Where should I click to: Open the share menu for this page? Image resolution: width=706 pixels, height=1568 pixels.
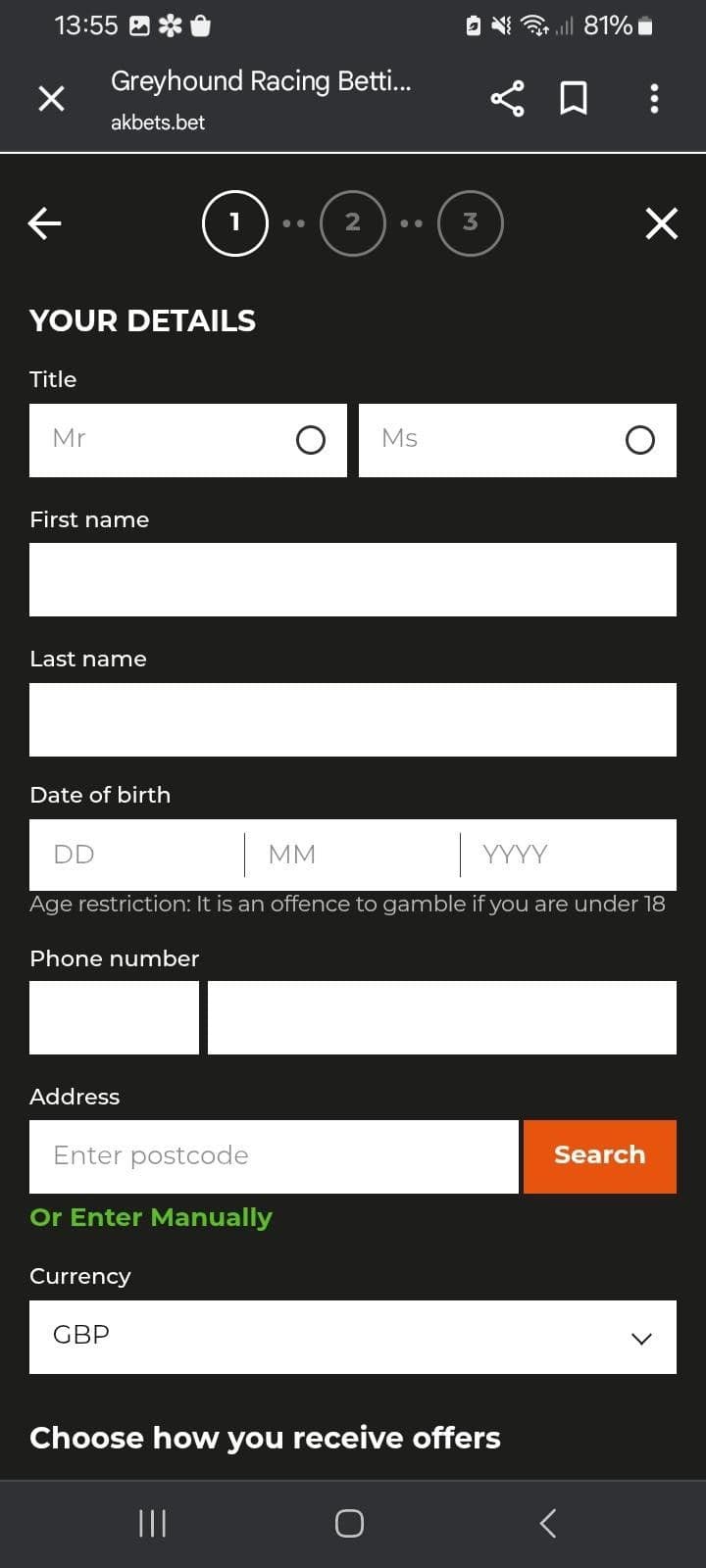pos(506,98)
